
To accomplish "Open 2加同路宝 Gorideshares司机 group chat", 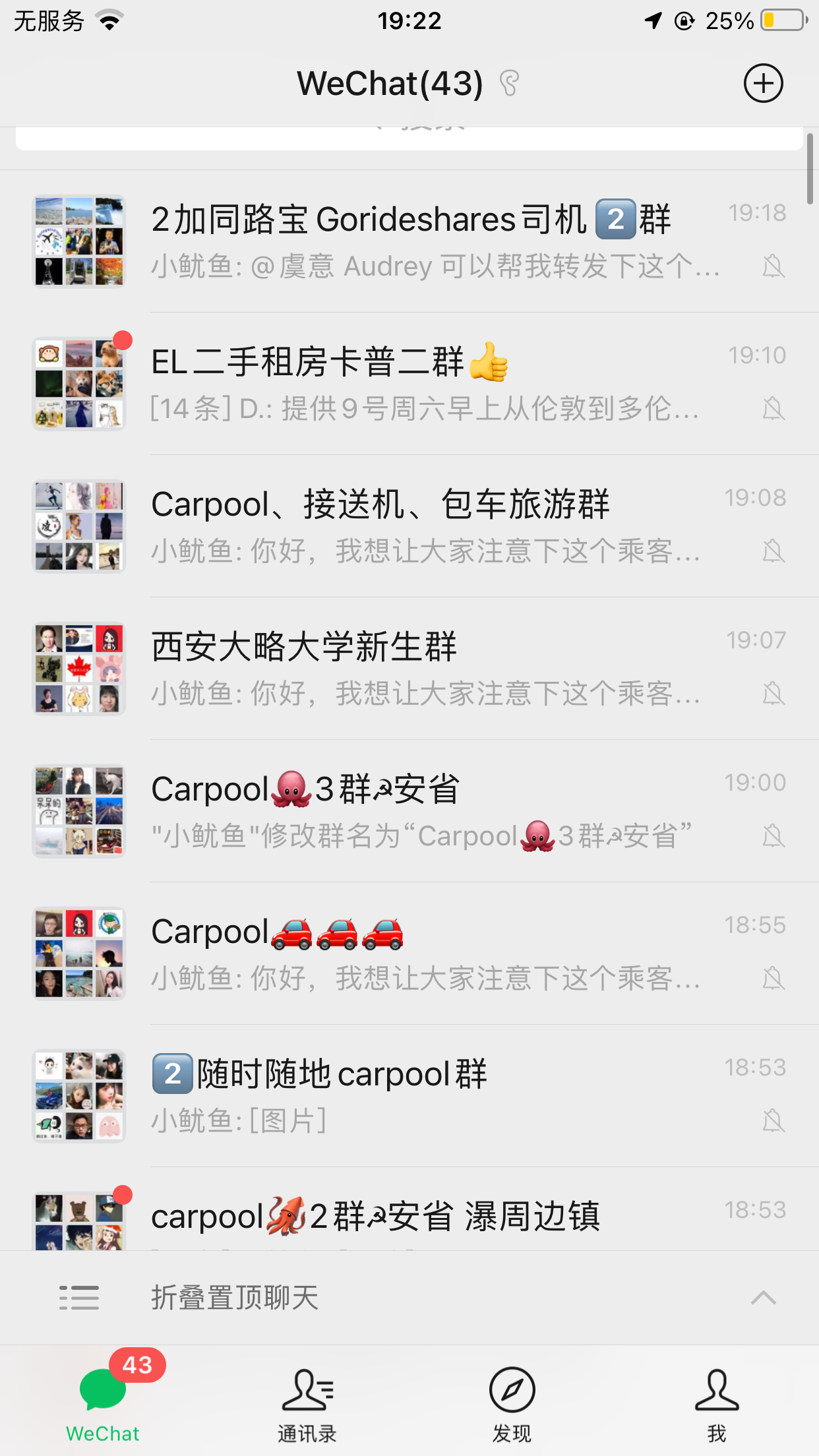I will 422,241.
